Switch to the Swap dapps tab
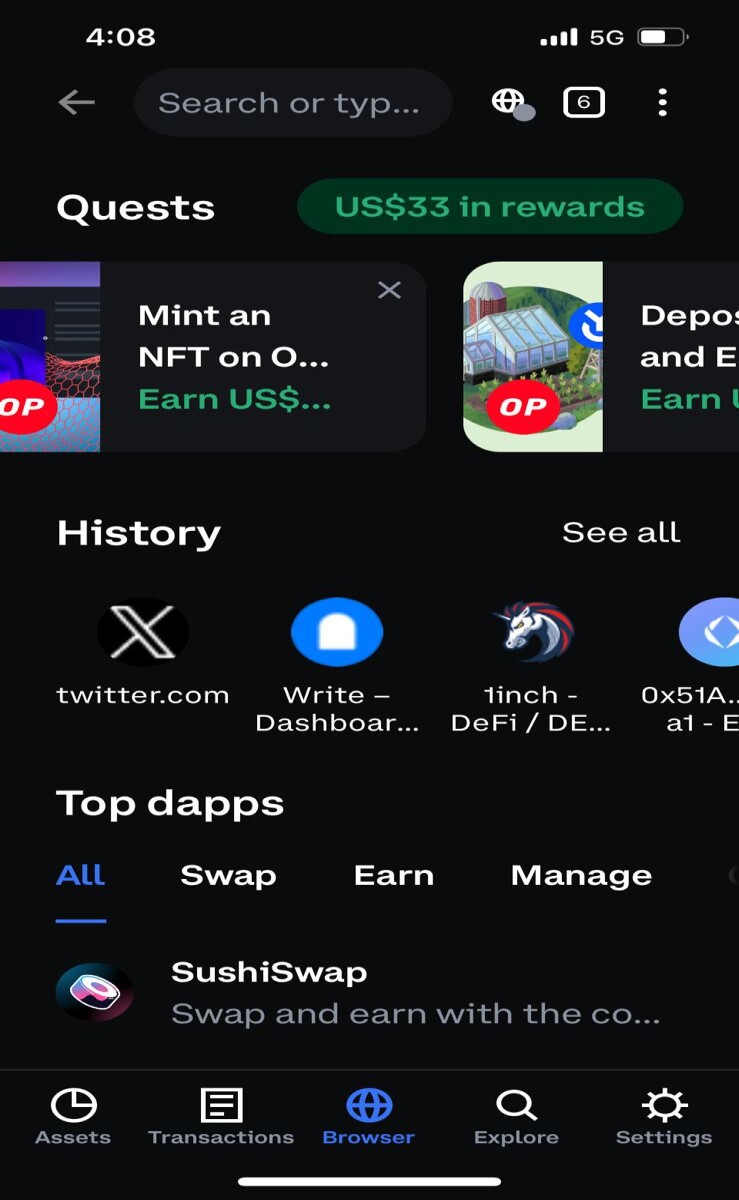This screenshot has height=1200, width=739. (228, 875)
